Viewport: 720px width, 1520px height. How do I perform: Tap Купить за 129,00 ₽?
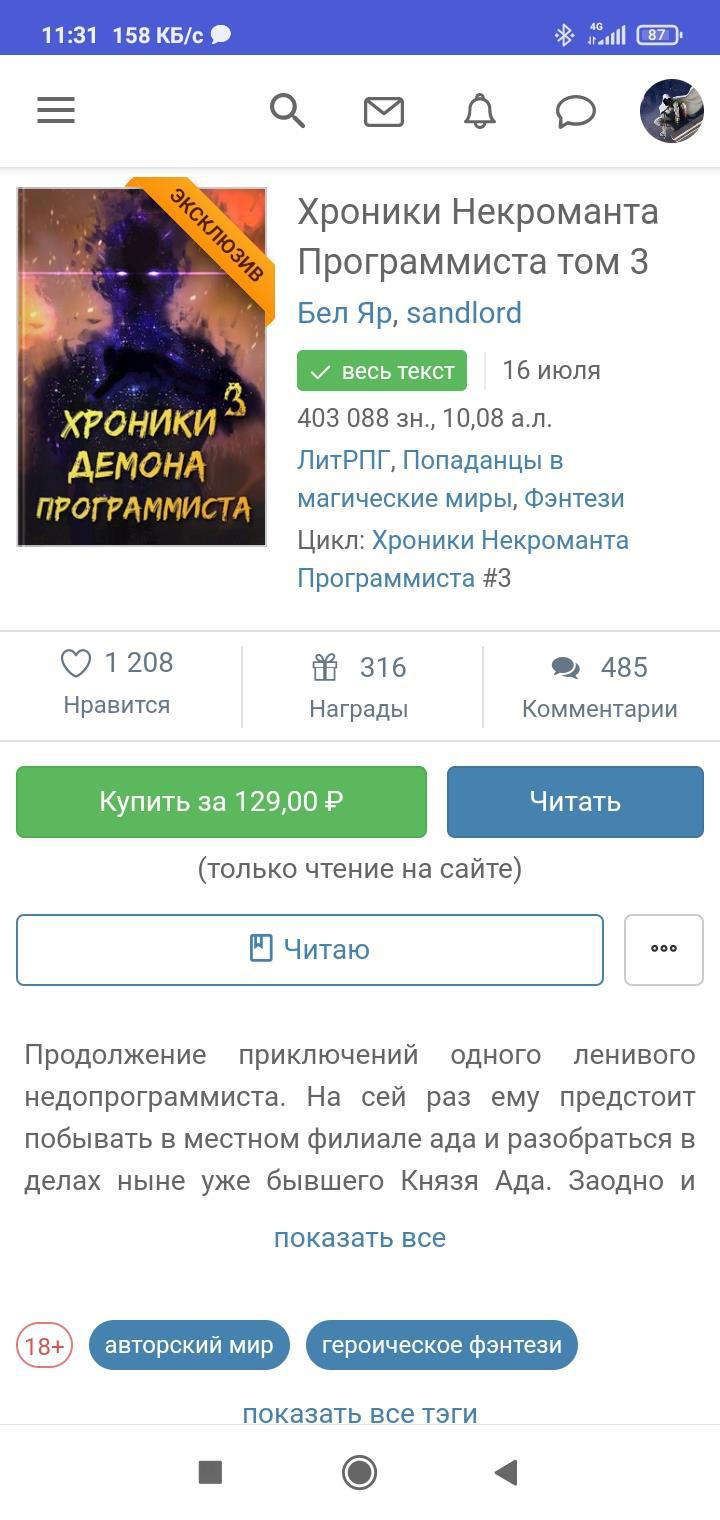tap(221, 801)
